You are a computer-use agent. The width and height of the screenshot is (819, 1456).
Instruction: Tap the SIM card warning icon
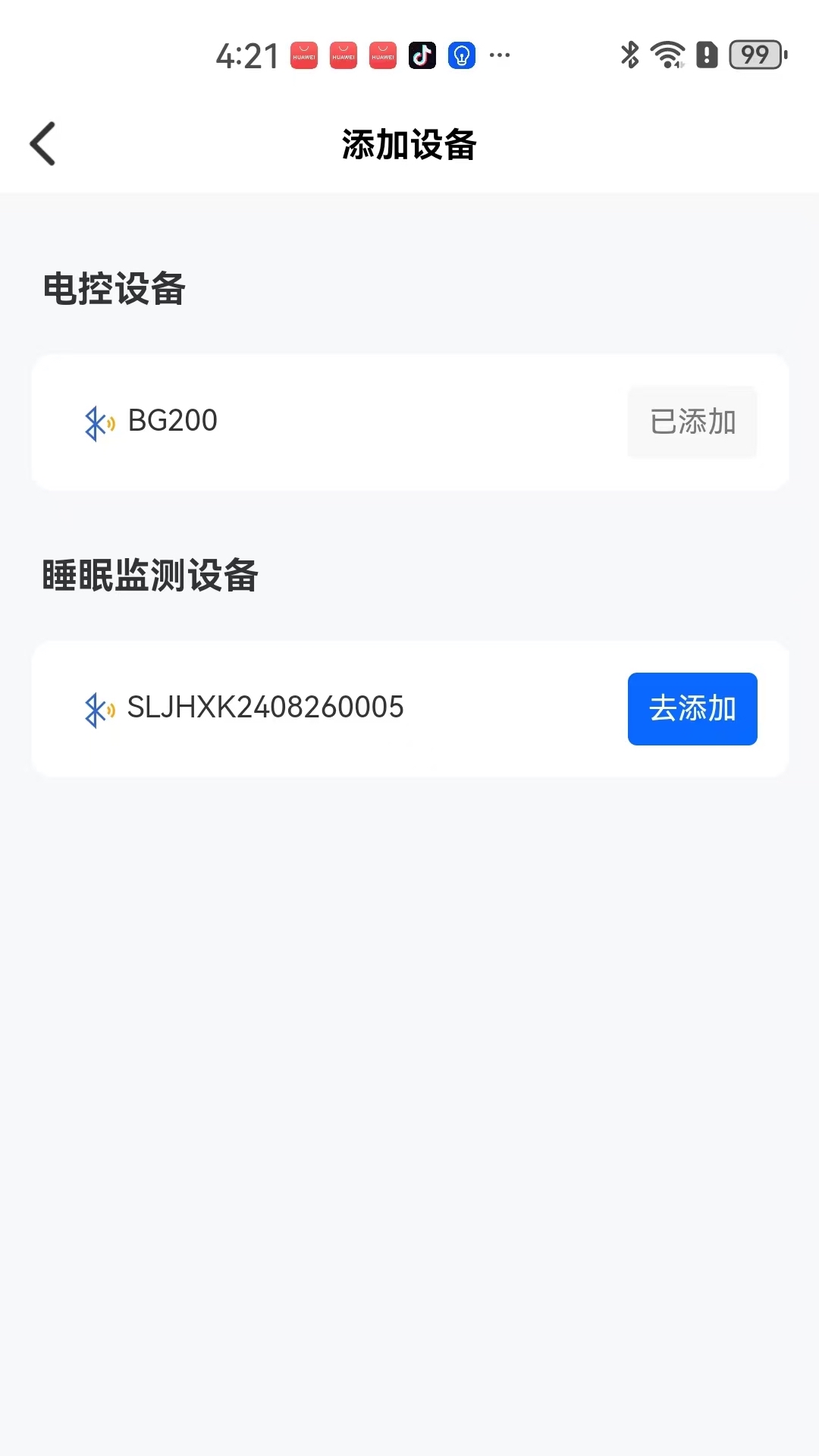pos(706,55)
